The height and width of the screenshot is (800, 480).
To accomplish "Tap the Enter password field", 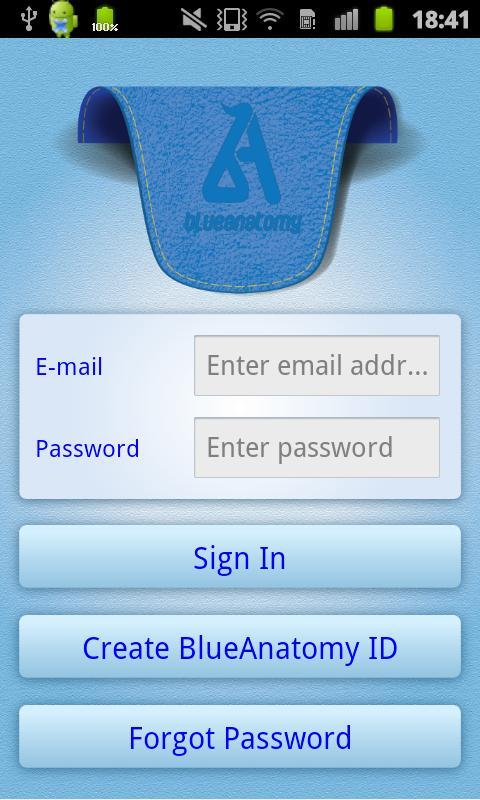I will [x=316, y=447].
